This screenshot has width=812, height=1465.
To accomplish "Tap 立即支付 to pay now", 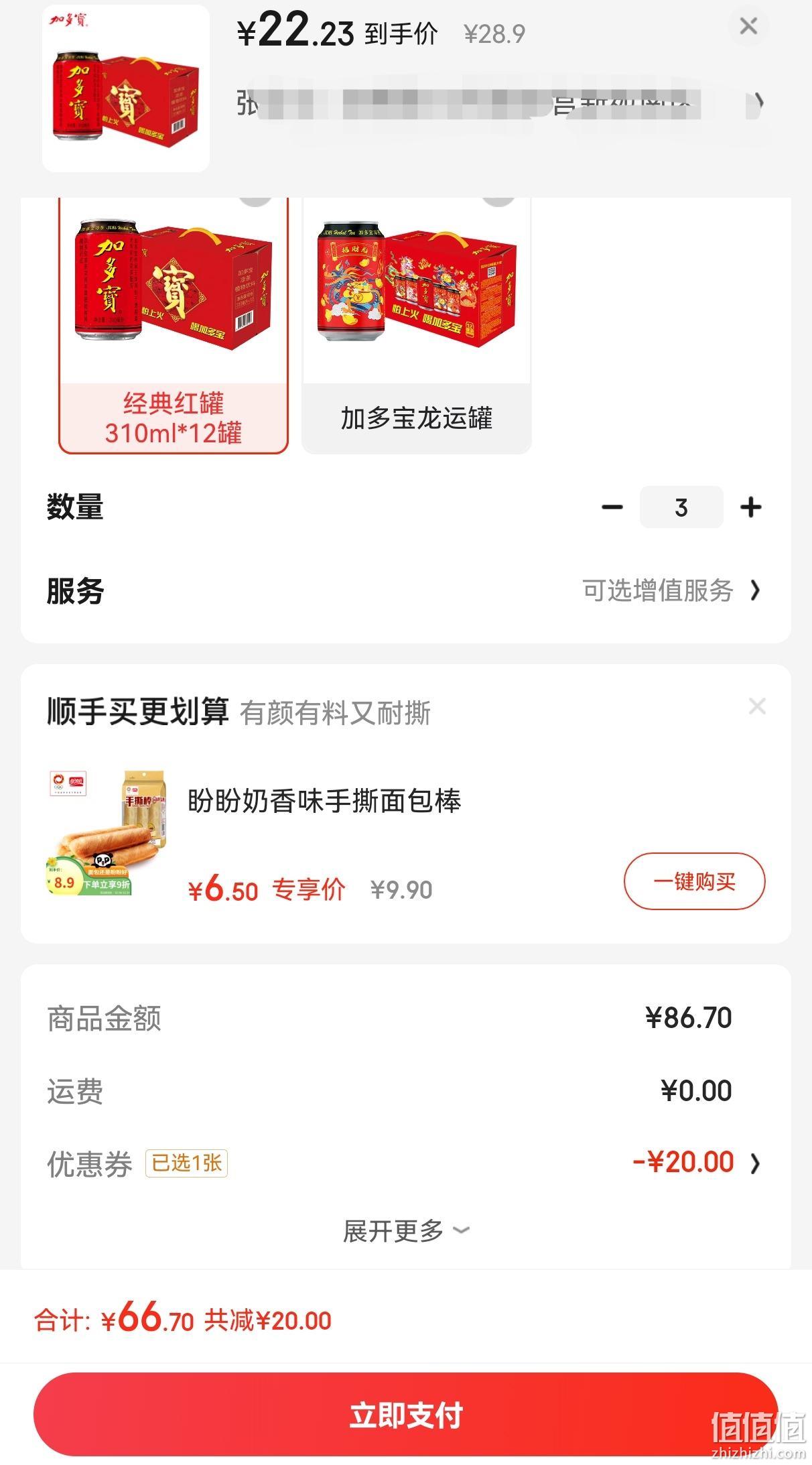I will click(406, 1414).
